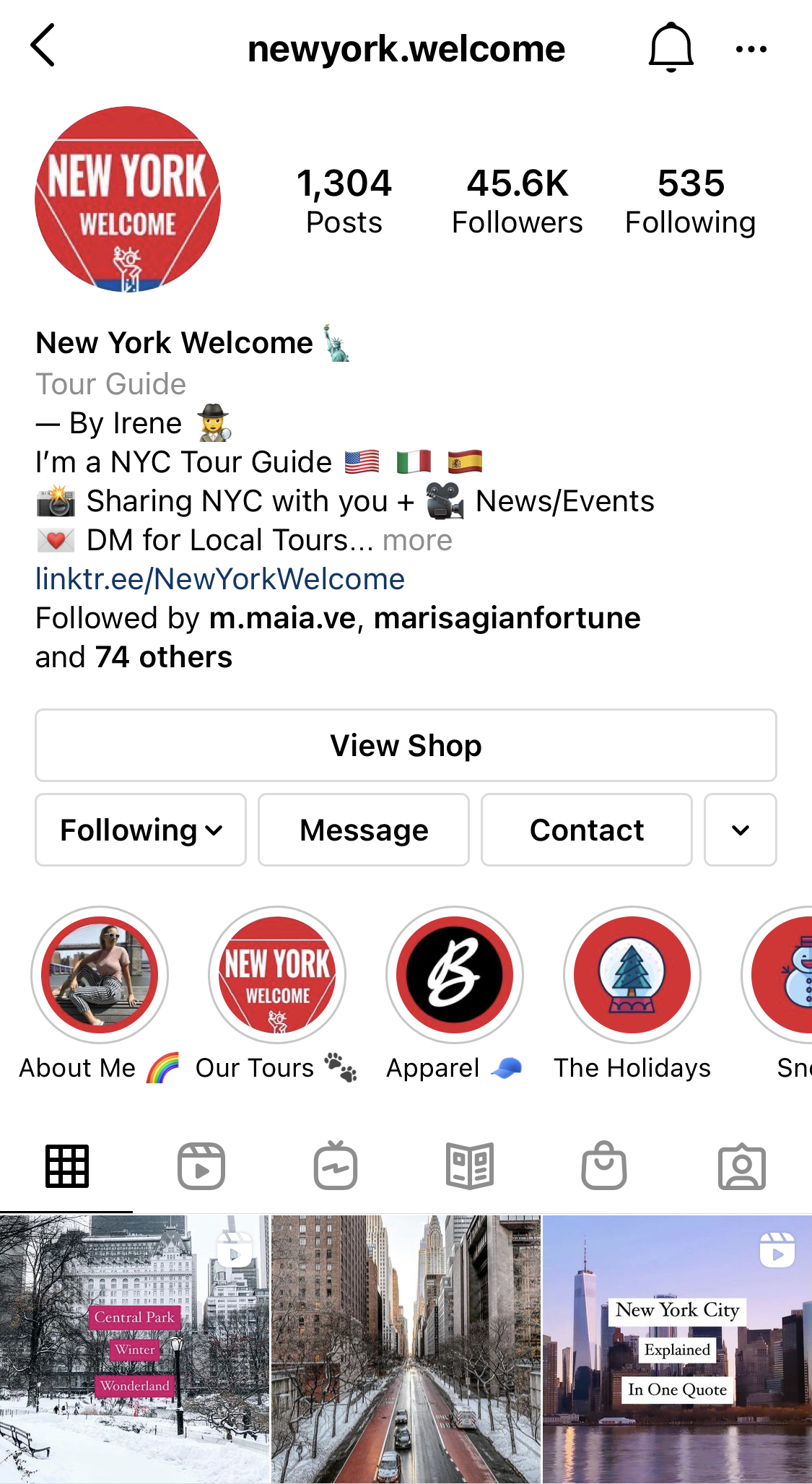
Task: View the 535 following list
Action: pos(690,201)
